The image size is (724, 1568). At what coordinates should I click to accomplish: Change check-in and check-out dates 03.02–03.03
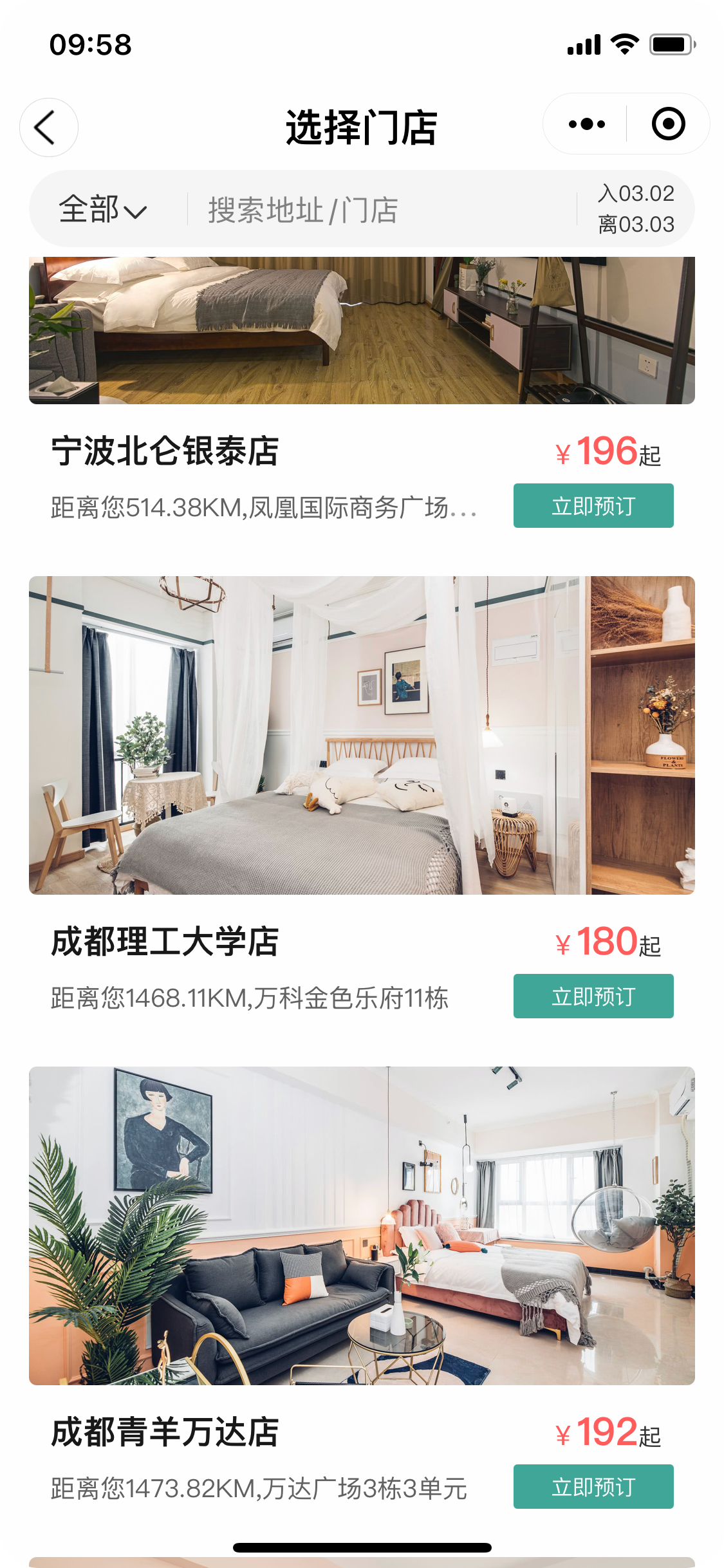(635, 209)
